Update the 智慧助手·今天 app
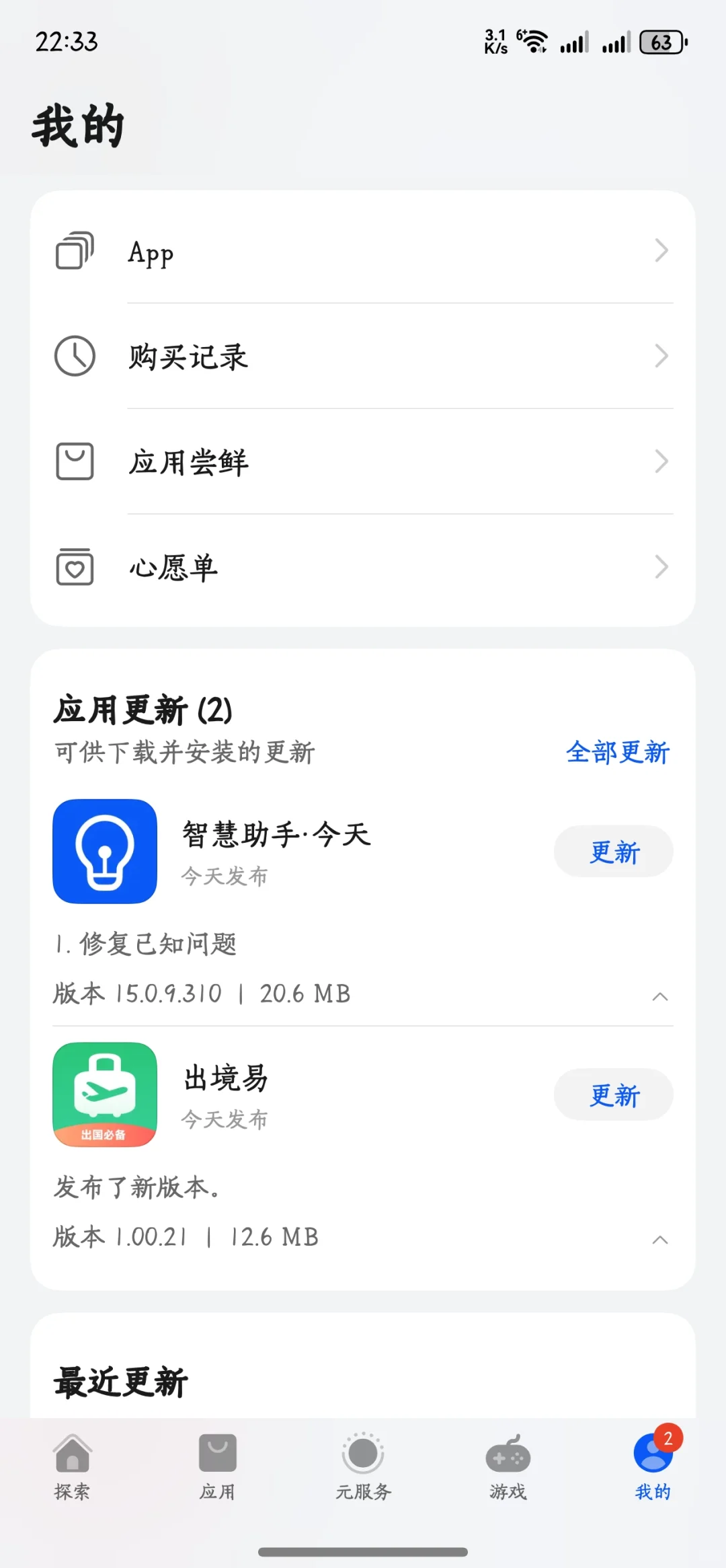Image resolution: width=726 pixels, height=1568 pixels. coord(613,852)
